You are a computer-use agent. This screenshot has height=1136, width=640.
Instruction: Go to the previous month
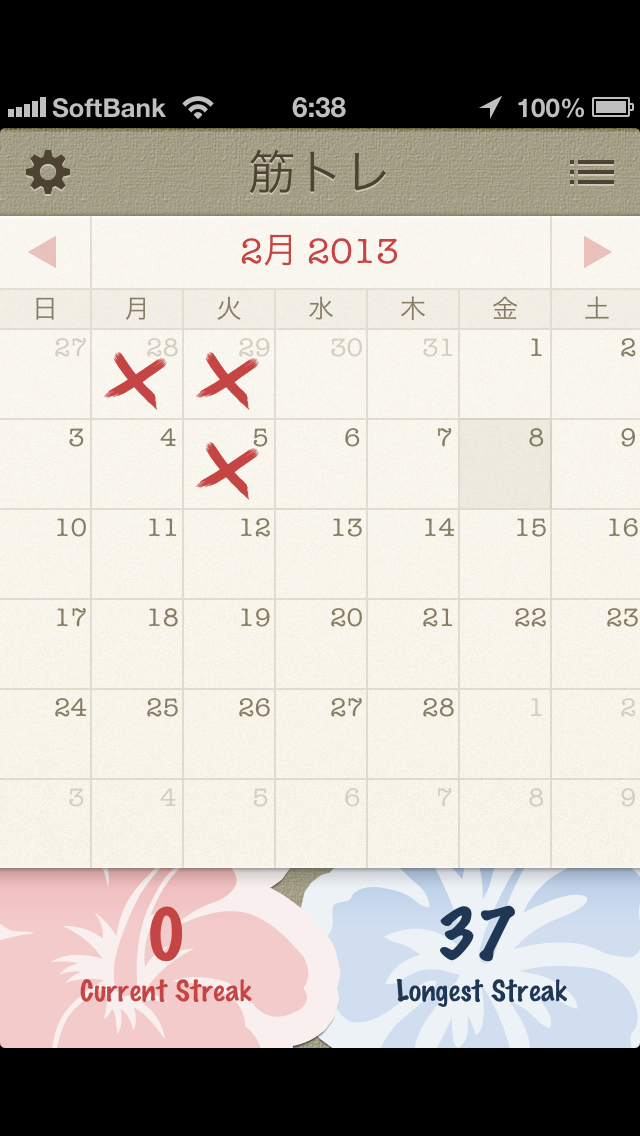43,252
